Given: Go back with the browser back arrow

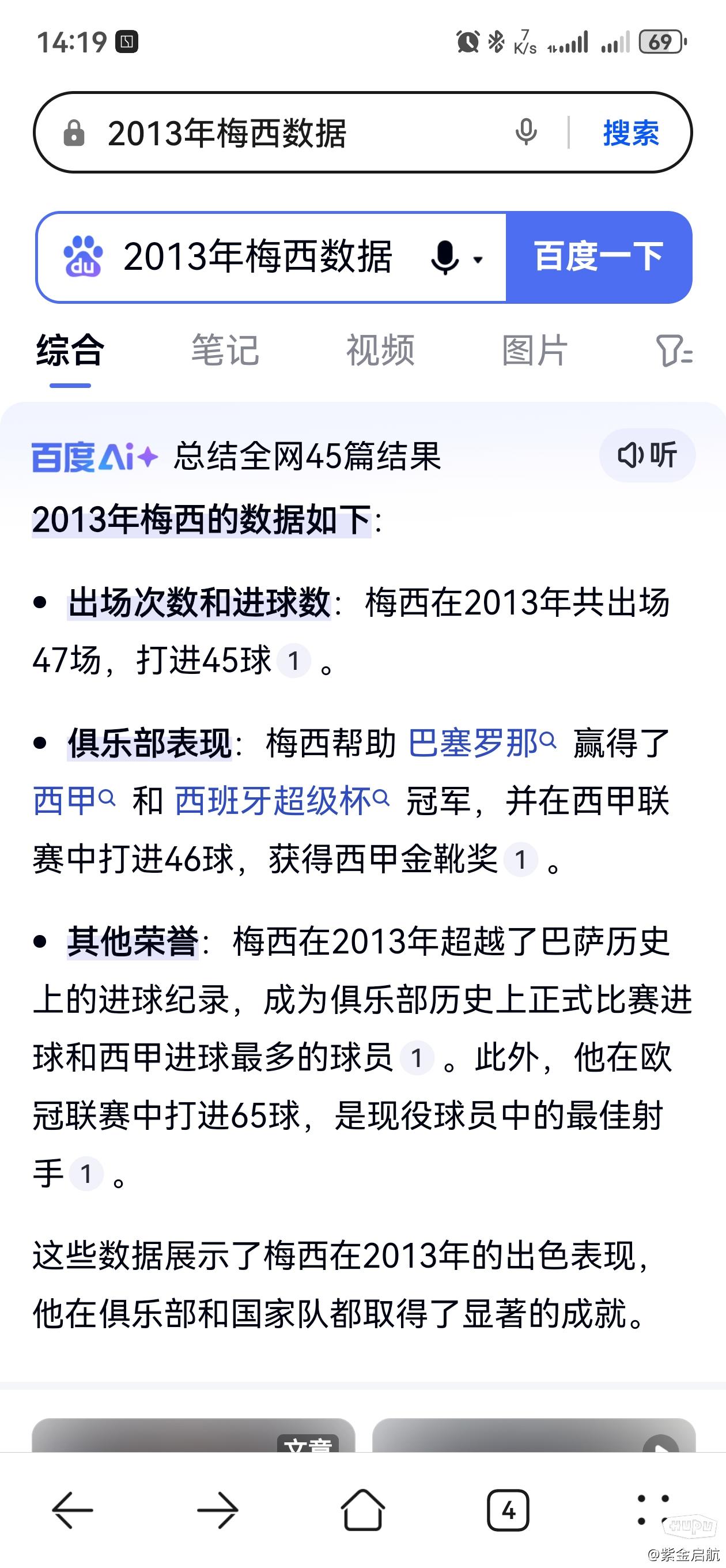Looking at the screenshot, I should coord(73,1510).
